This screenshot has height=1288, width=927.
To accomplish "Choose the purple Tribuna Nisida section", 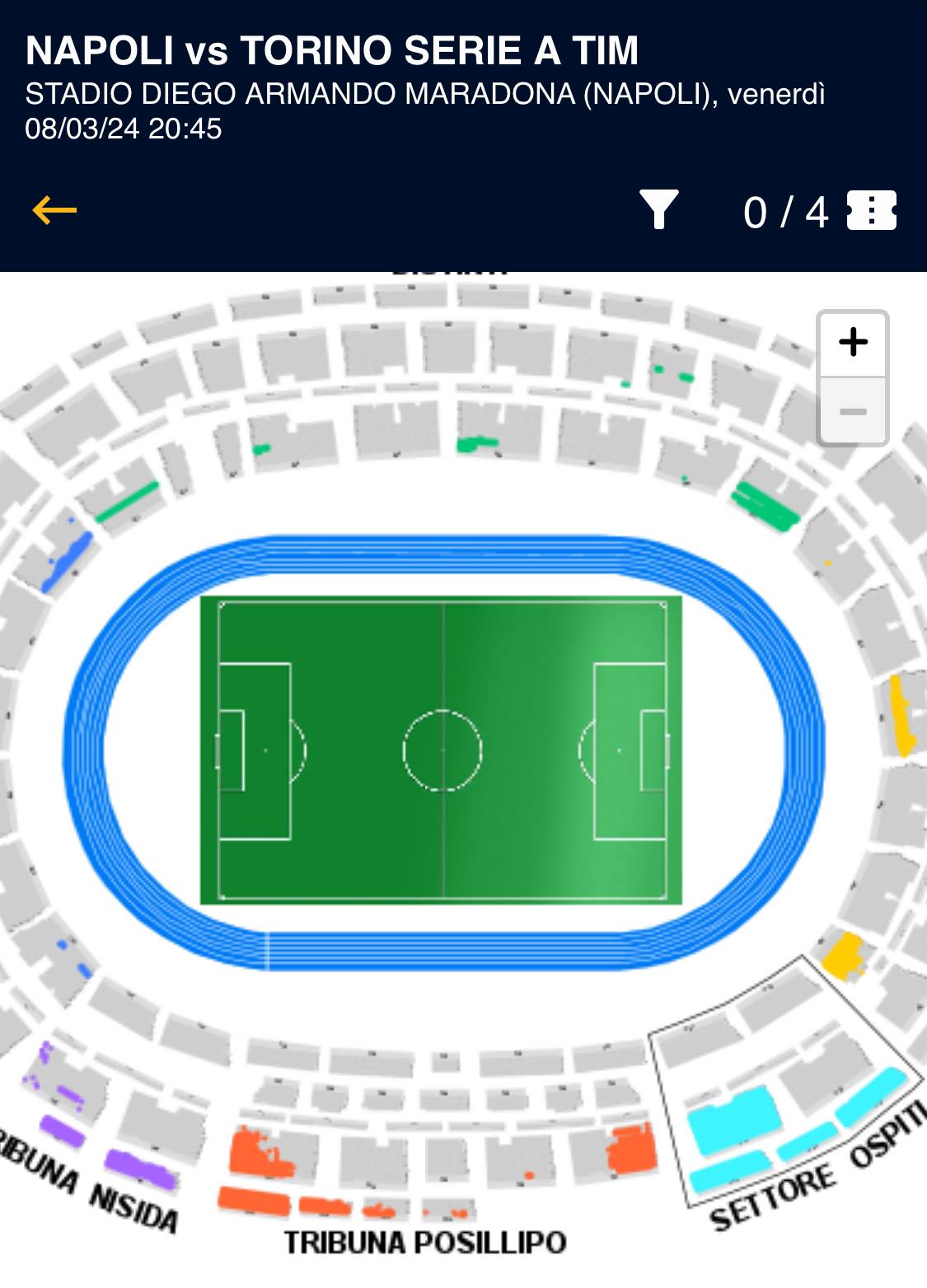I will pos(140,1169).
